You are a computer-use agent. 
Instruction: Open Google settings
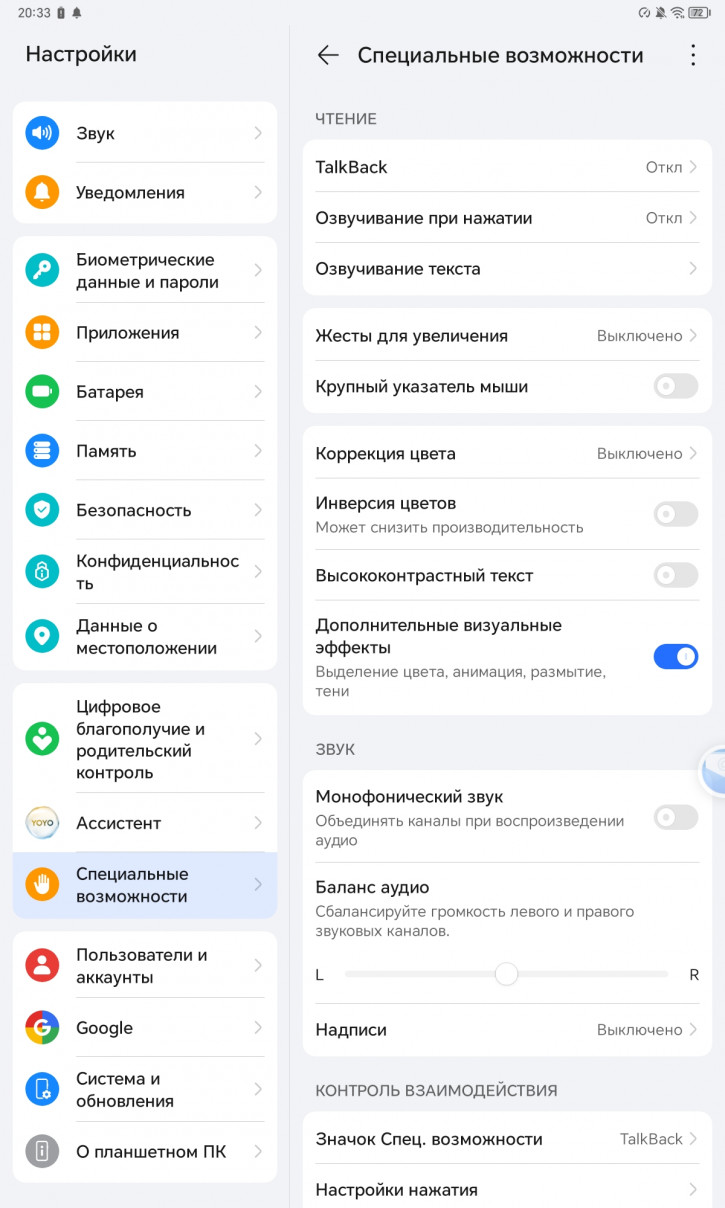[145, 1028]
